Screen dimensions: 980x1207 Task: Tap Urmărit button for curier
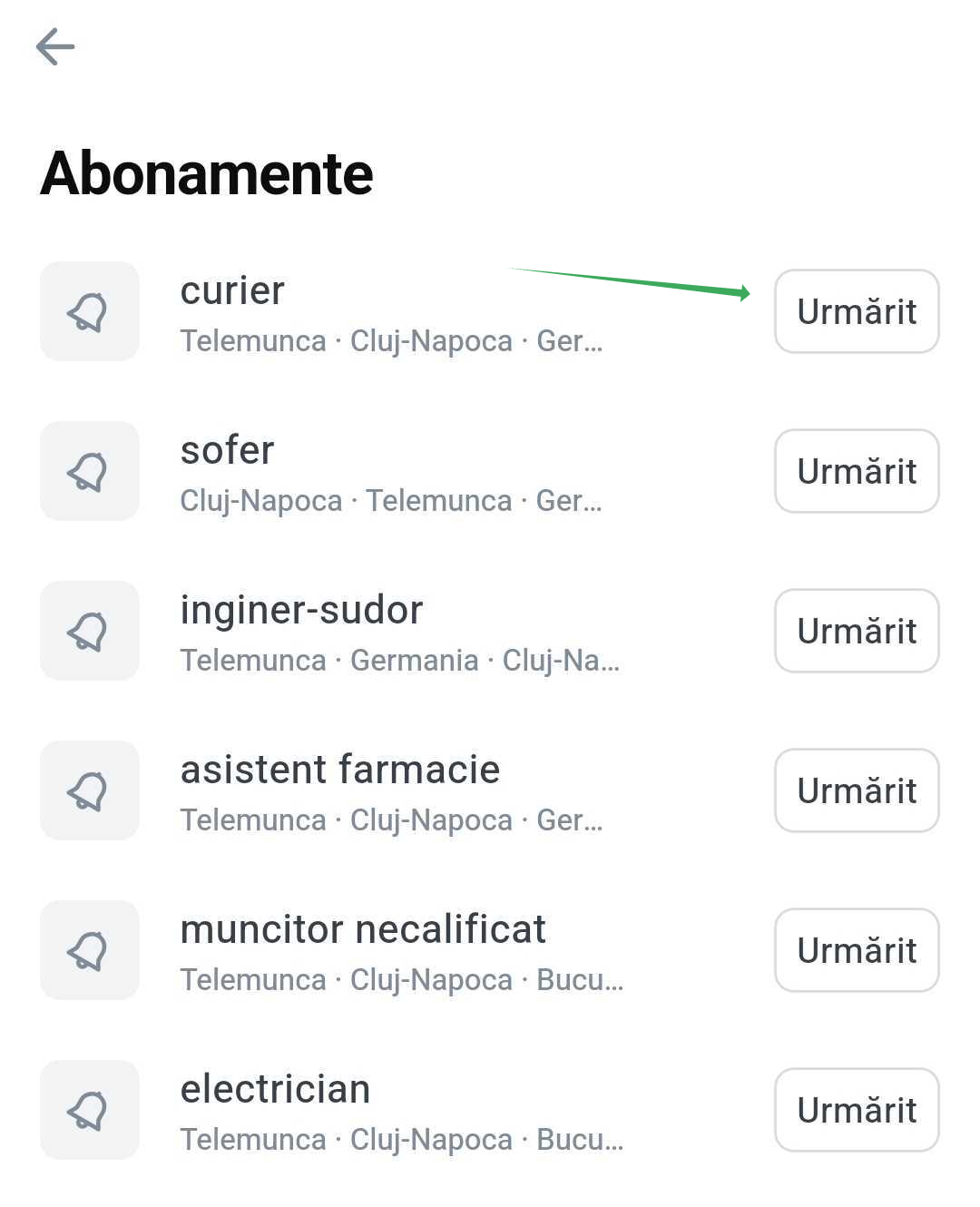tap(857, 311)
